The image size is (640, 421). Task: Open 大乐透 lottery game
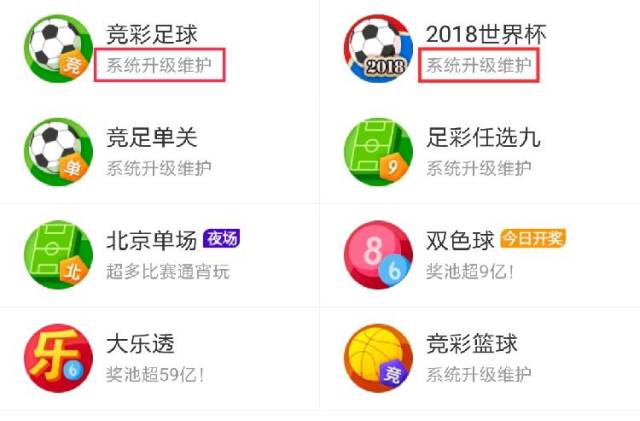[x=140, y=345]
